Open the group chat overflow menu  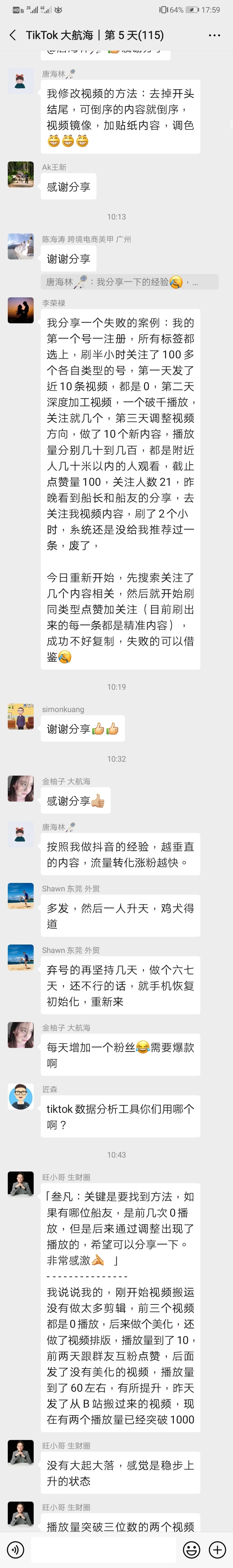coord(214,35)
